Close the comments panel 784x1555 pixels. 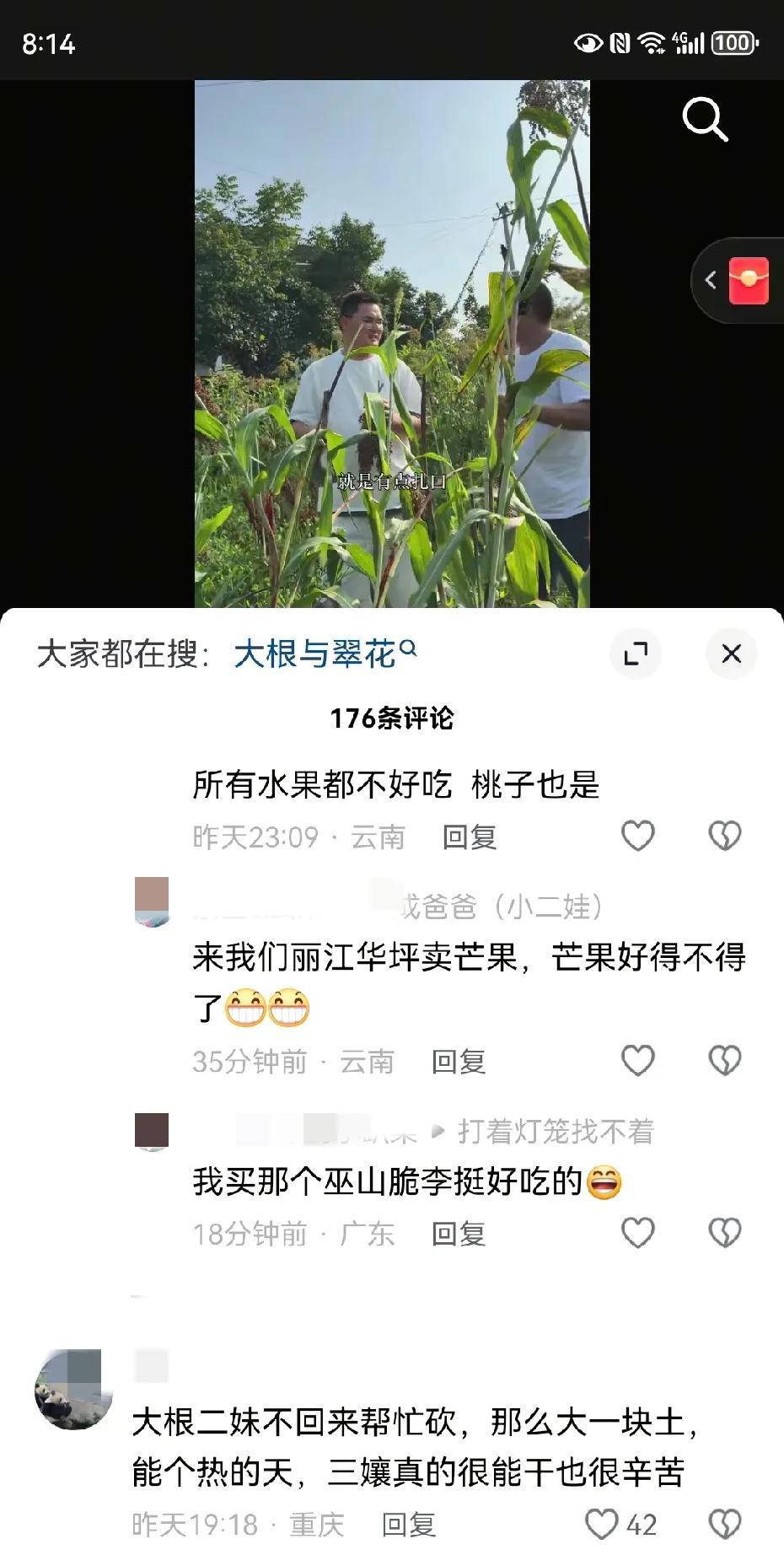click(x=731, y=654)
